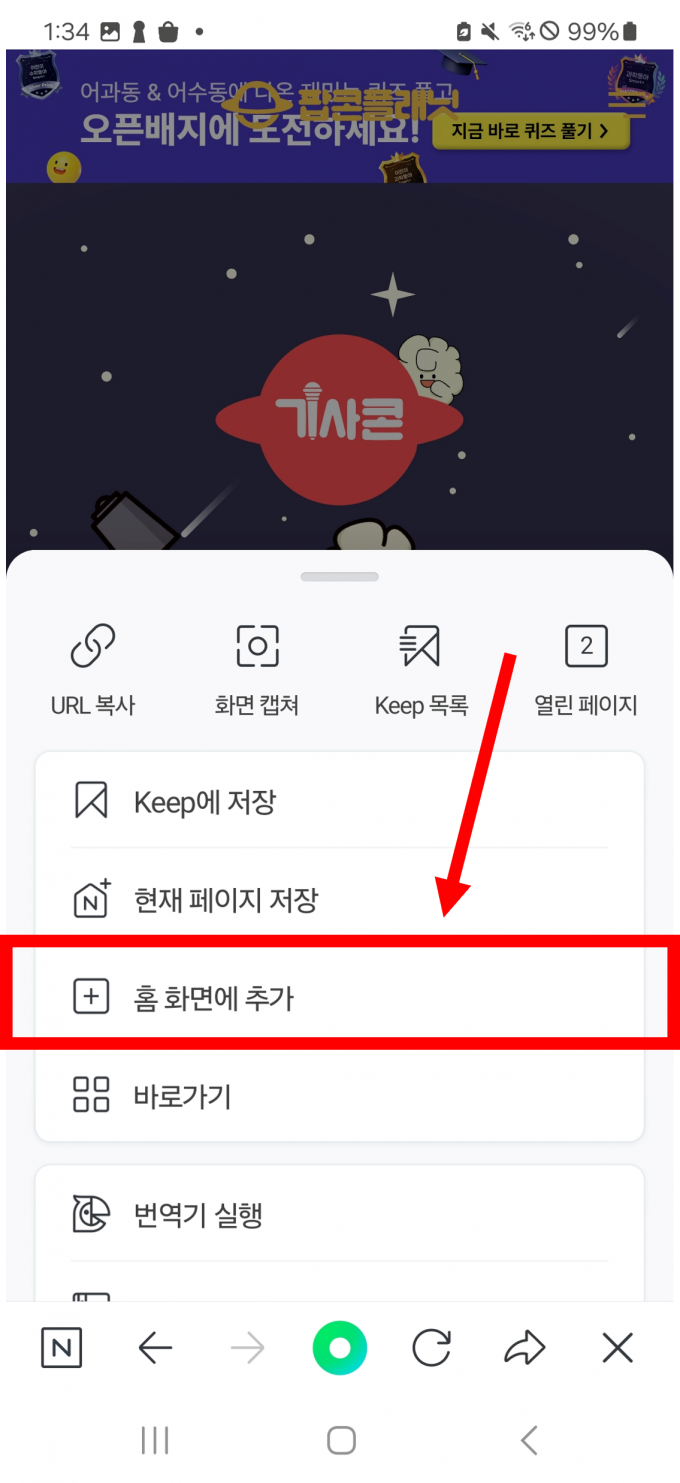Viewport: 680px width, 1483px height.
Task: Close the menu with the X
Action: 618,1349
